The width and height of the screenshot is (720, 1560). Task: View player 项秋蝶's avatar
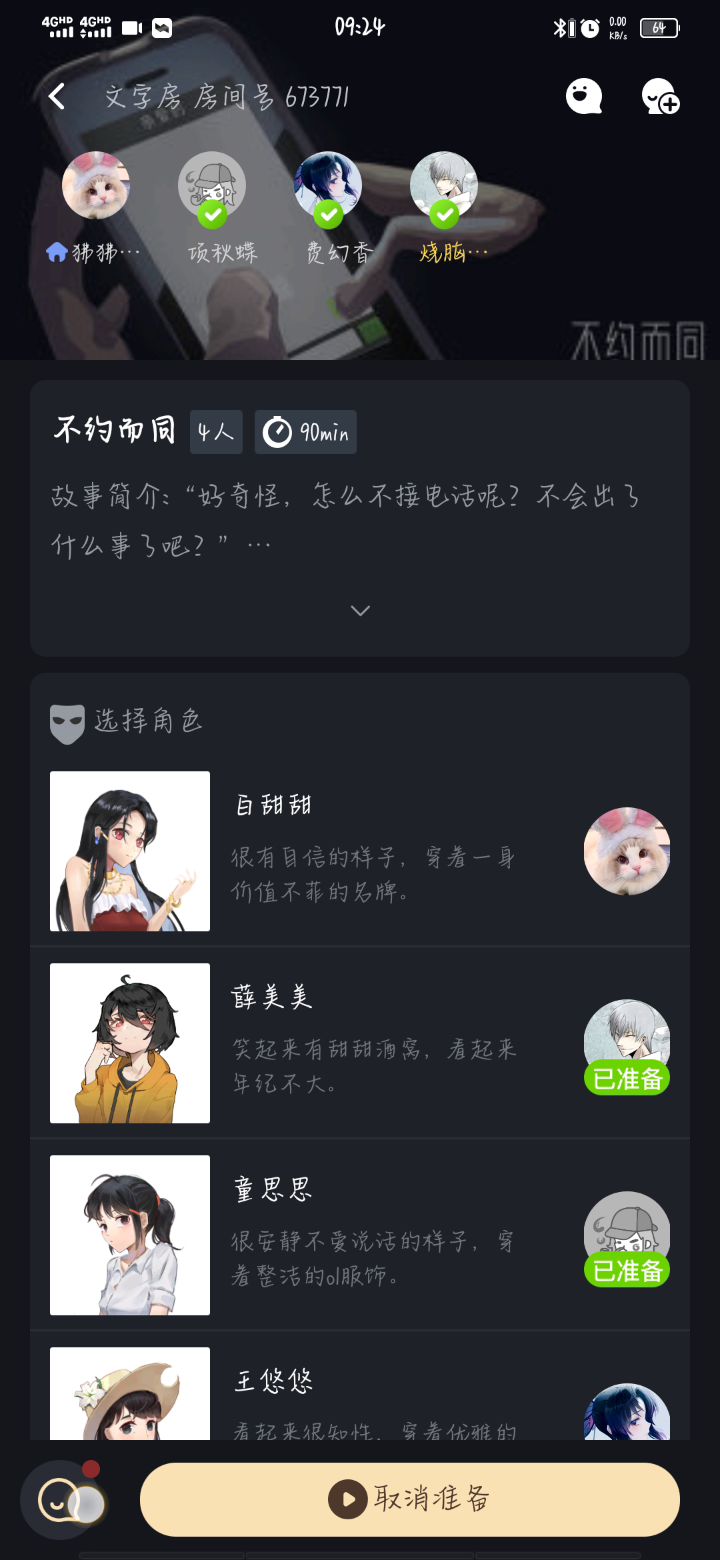click(x=212, y=186)
